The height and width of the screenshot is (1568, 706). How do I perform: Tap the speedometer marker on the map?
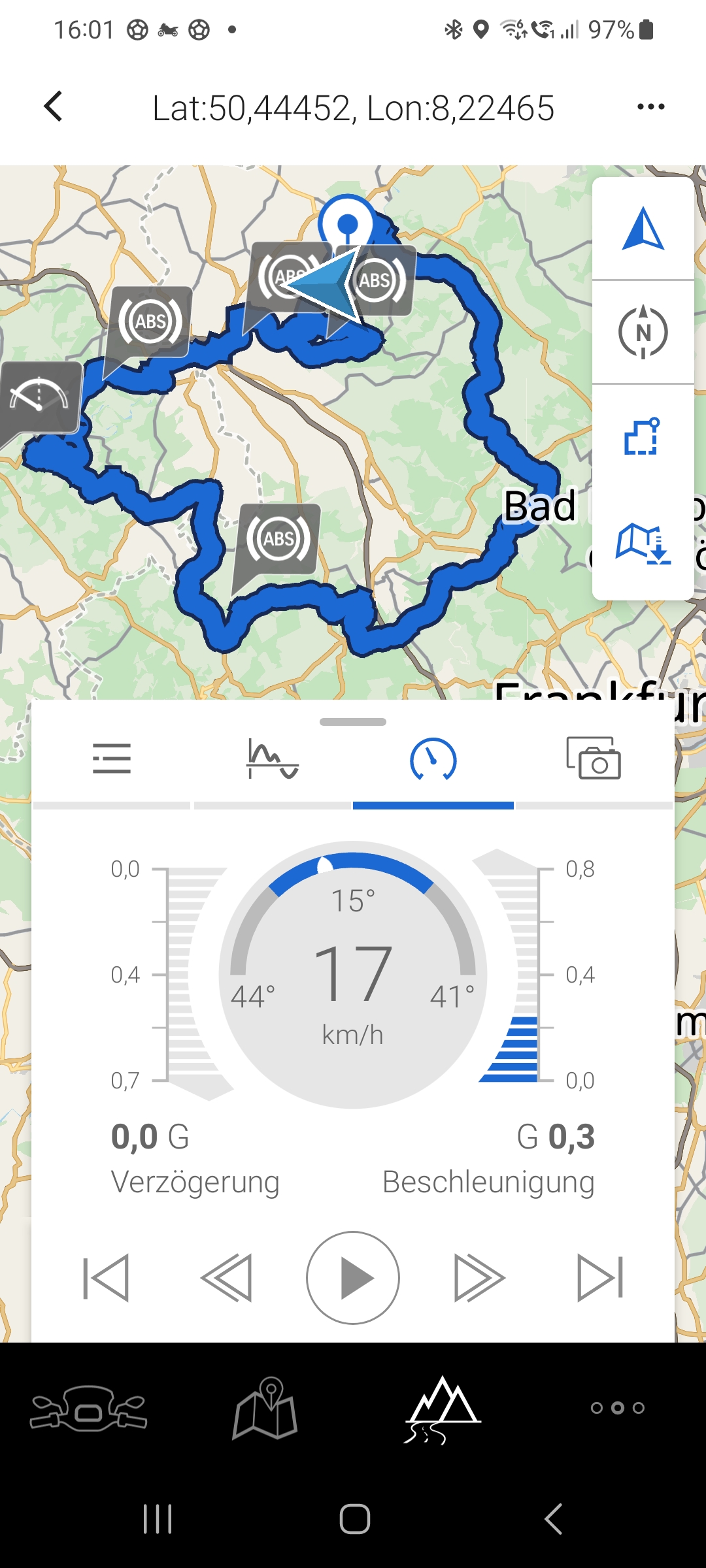pyautogui.click(x=39, y=397)
